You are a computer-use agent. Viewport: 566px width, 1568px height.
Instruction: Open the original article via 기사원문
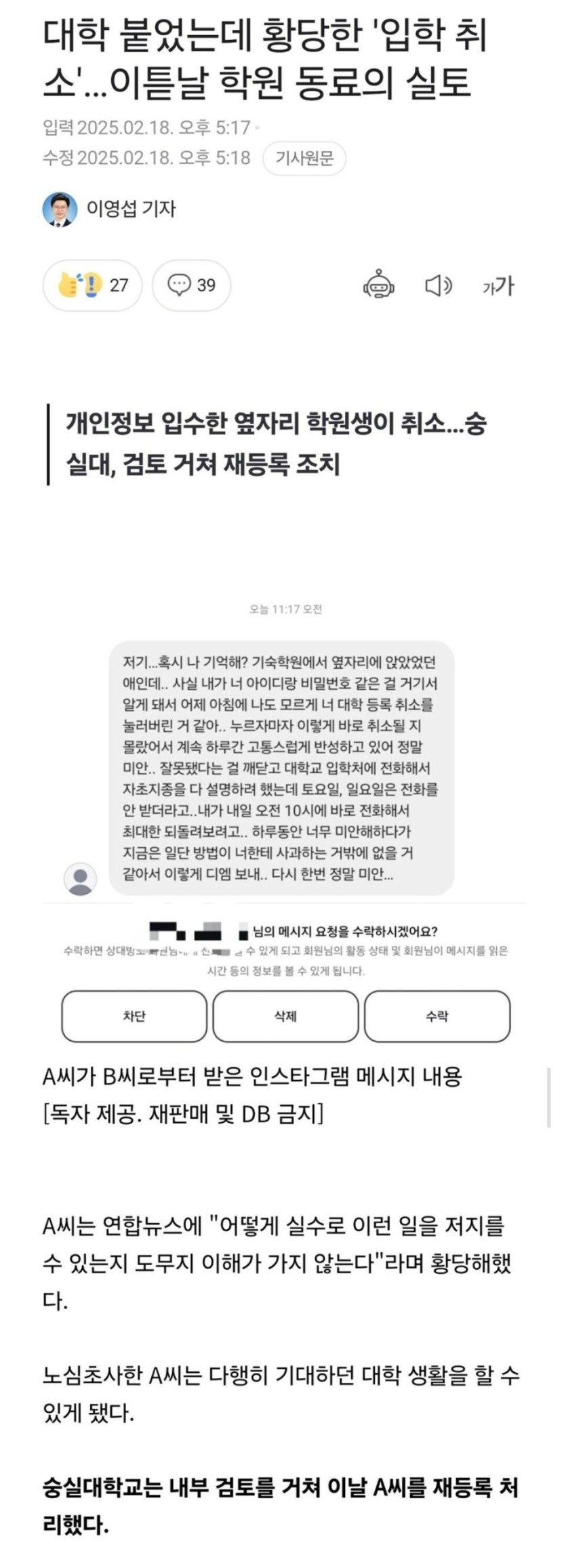point(304,159)
